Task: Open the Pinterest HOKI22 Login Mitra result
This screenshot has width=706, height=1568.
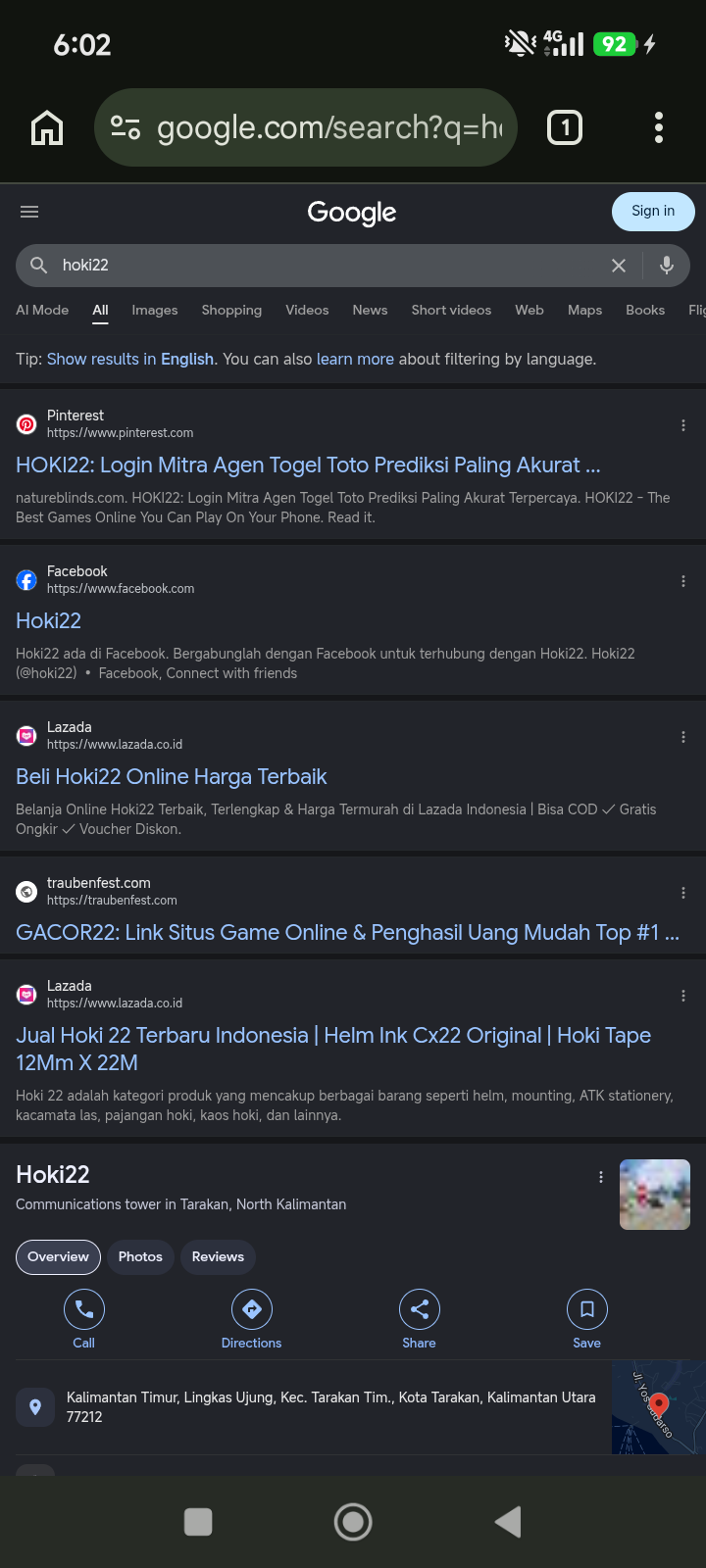Action: tap(308, 465)
